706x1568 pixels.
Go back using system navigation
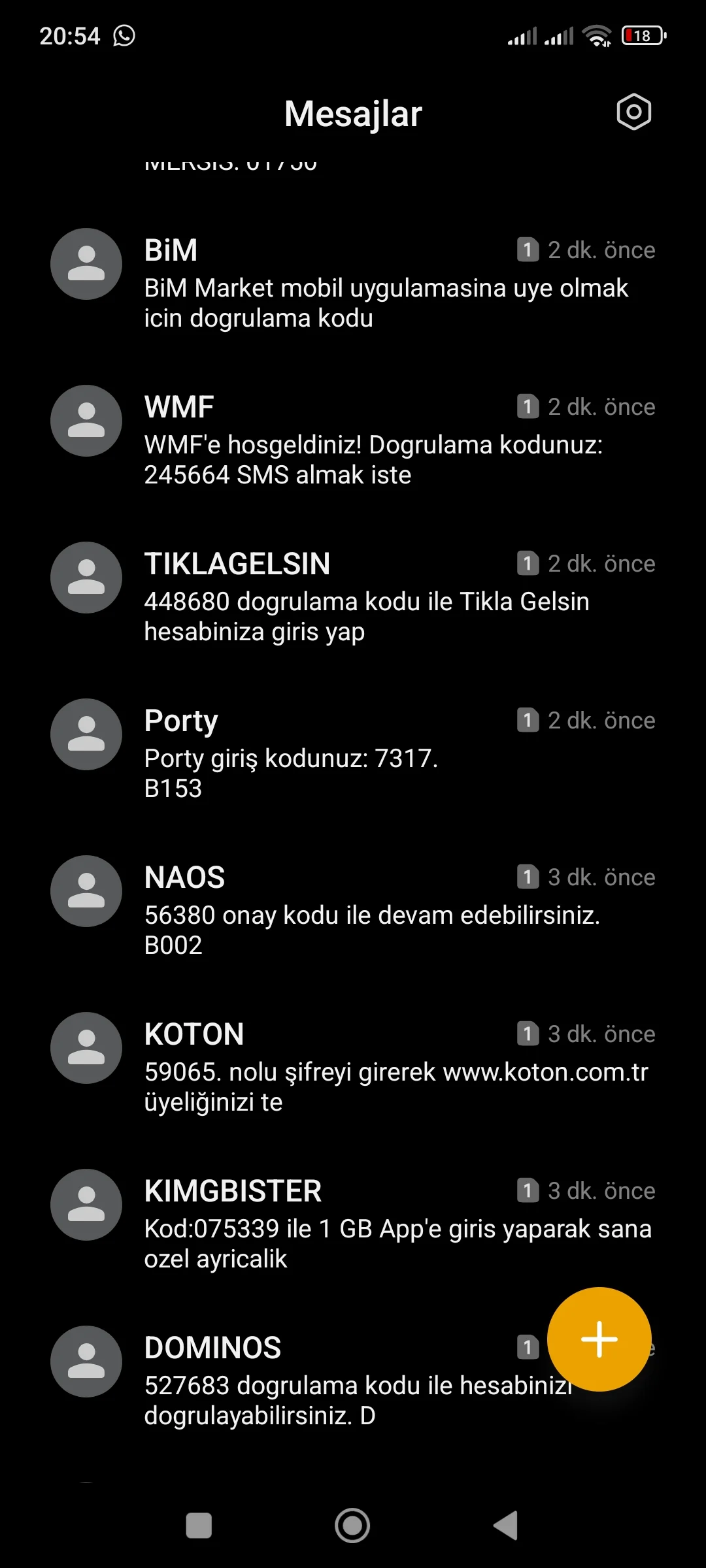[x=505, y=1526]
